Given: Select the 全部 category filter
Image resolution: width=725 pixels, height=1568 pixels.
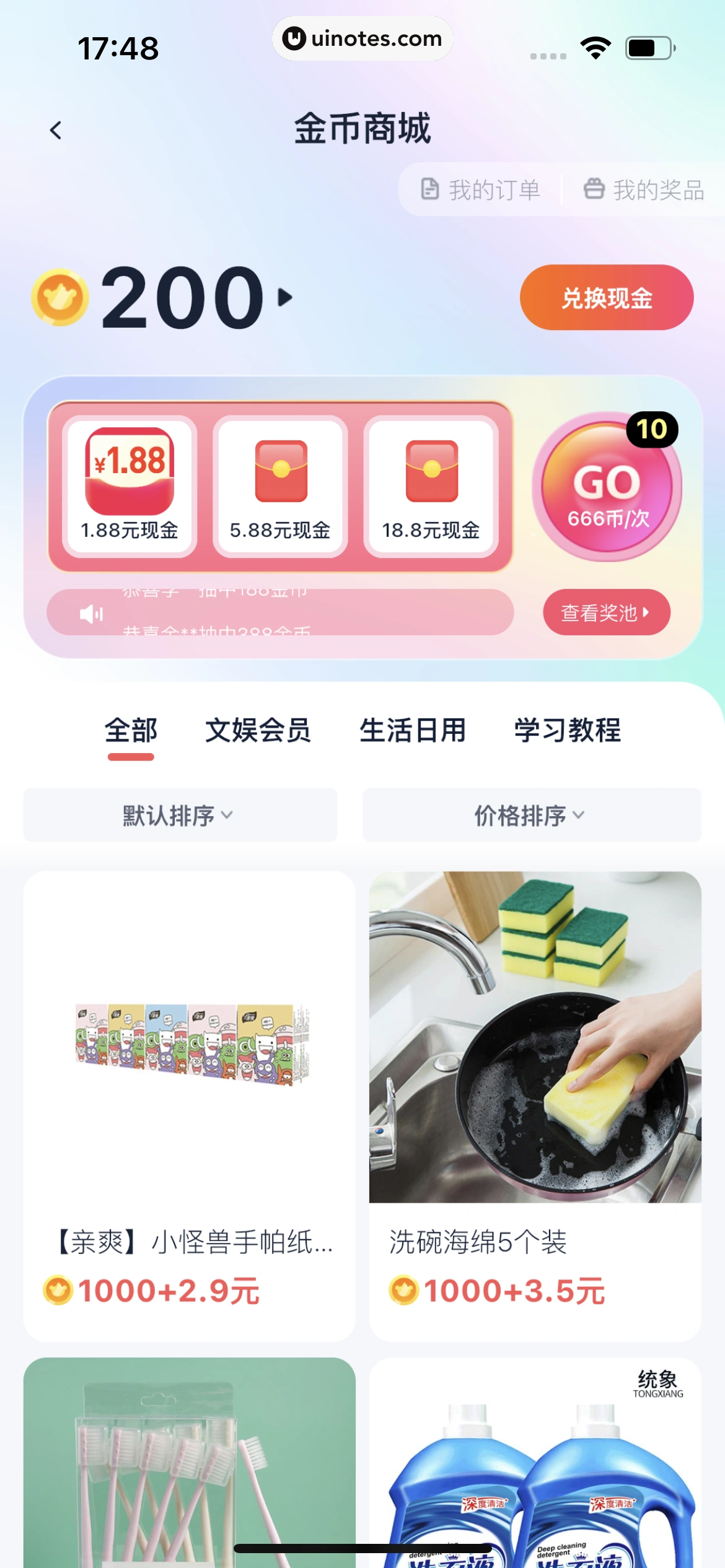Looking at the screenshot, I should coord(131,731).
